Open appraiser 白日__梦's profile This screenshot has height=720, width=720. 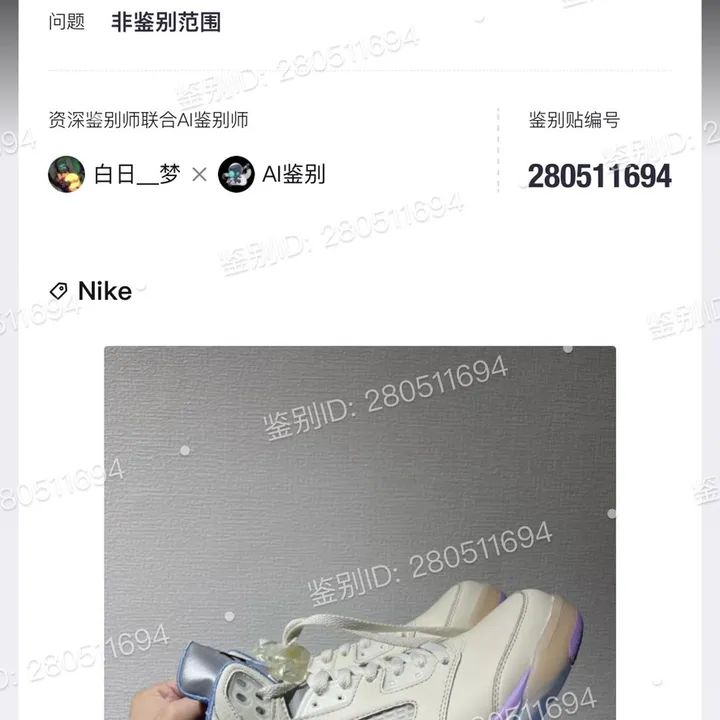click(x=115, y=175)
